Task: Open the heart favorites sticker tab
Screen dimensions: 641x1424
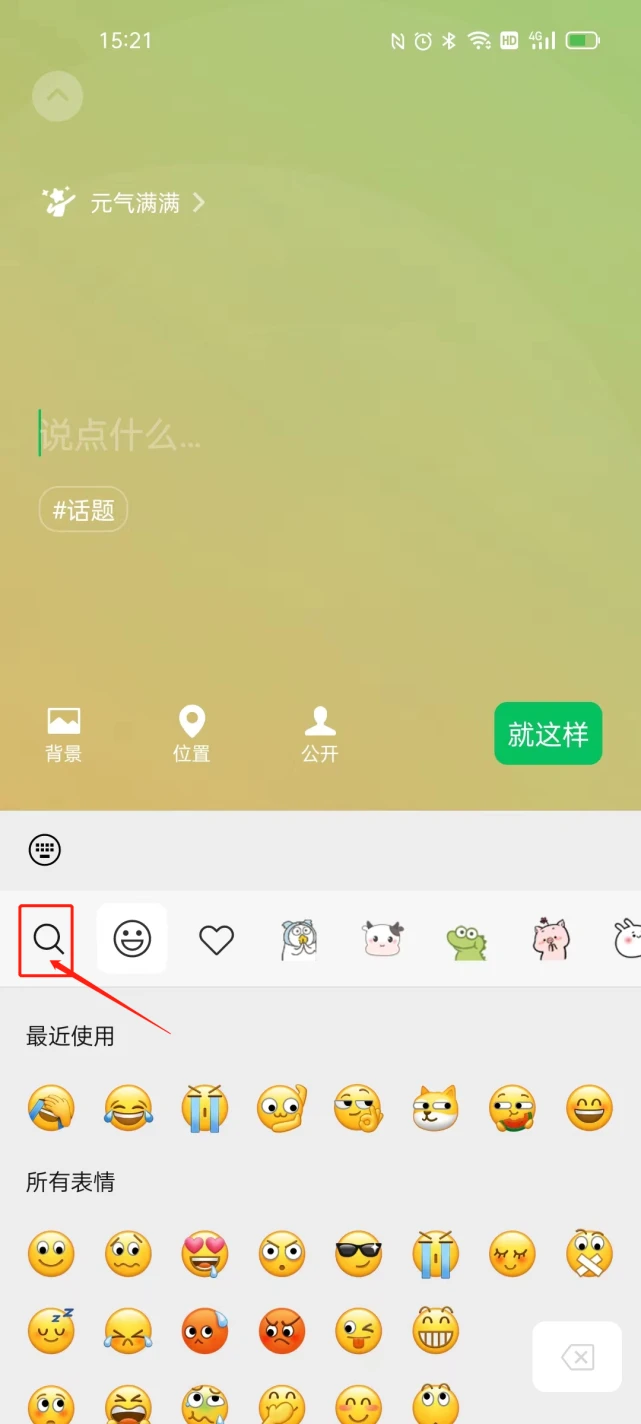Action: 216,939
